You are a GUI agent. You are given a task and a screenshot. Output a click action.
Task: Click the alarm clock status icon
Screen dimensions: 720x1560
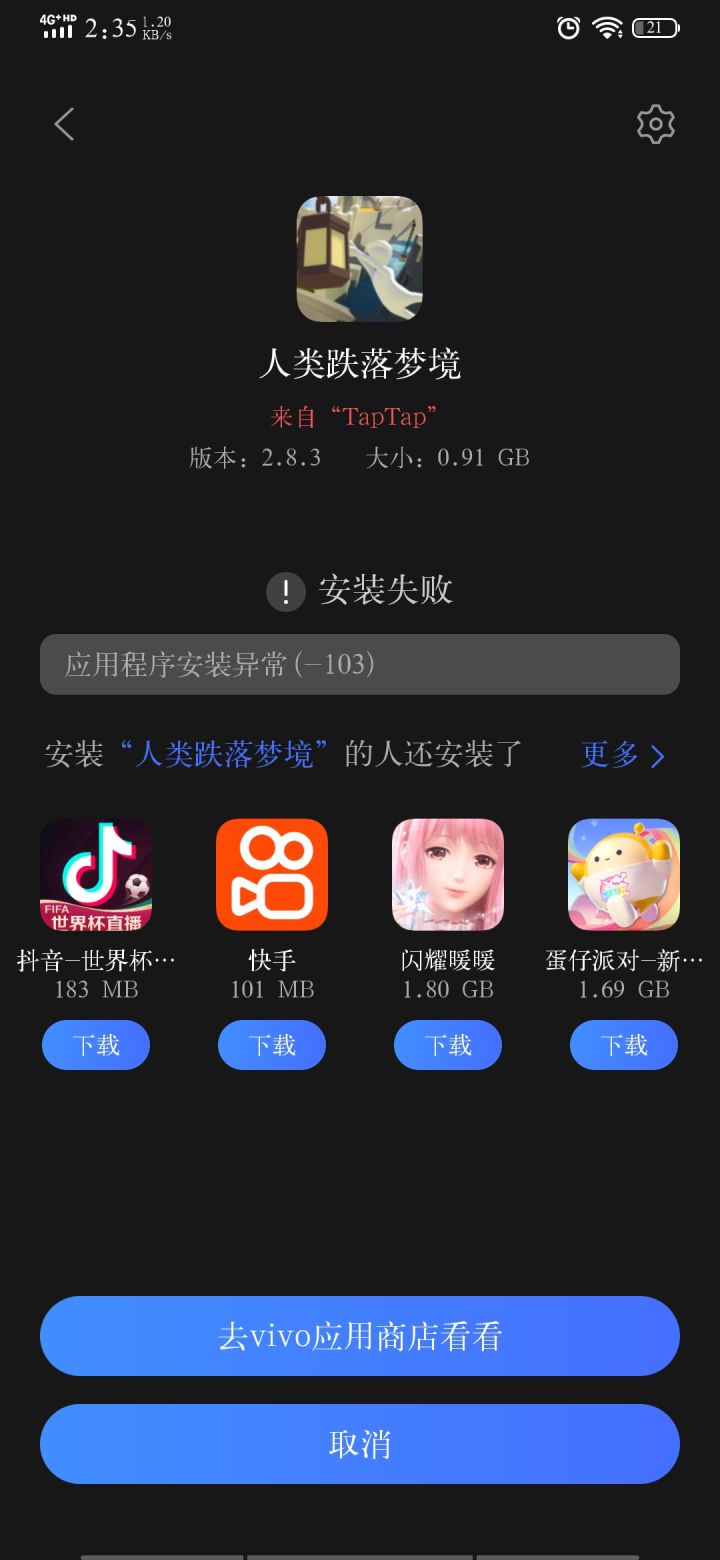point(567,29)
